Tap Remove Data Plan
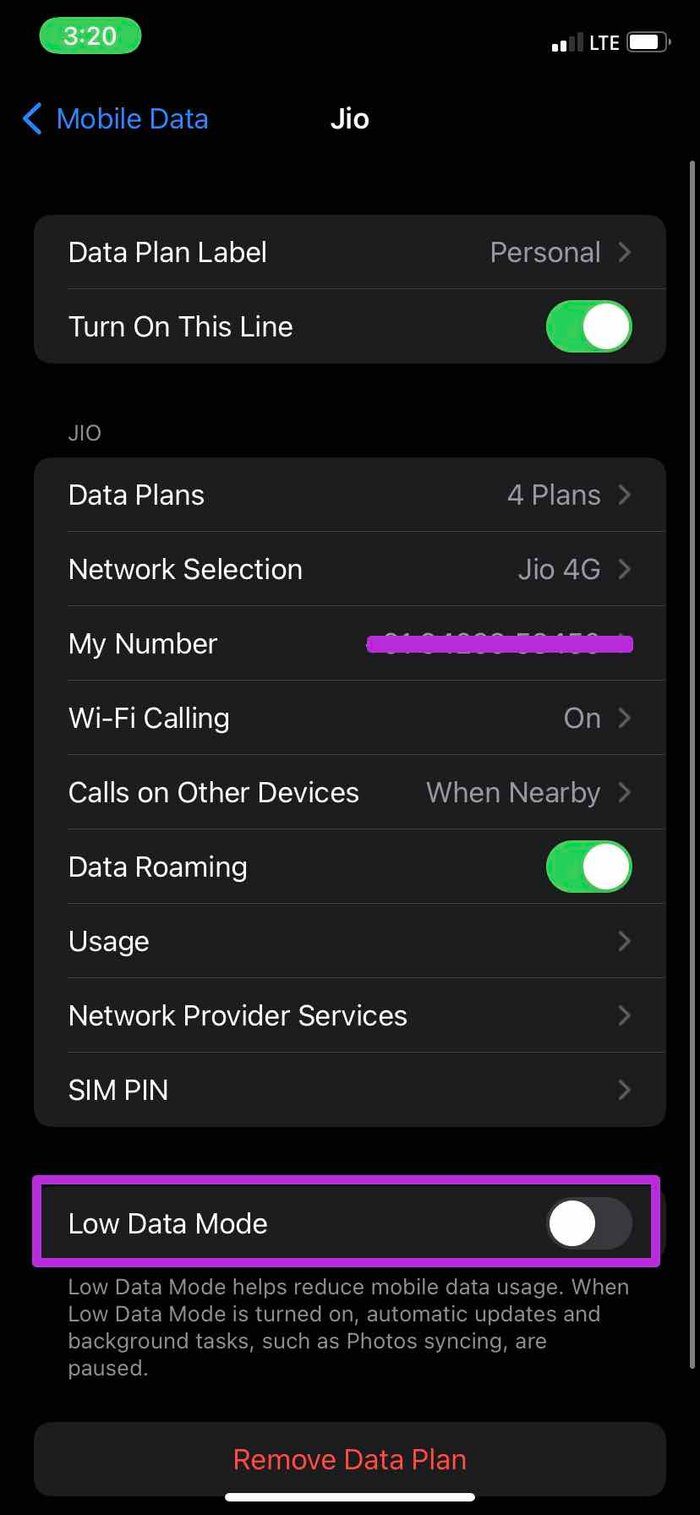The image size is (700, 1515). pyautogui.click(x=350, y=1459)
